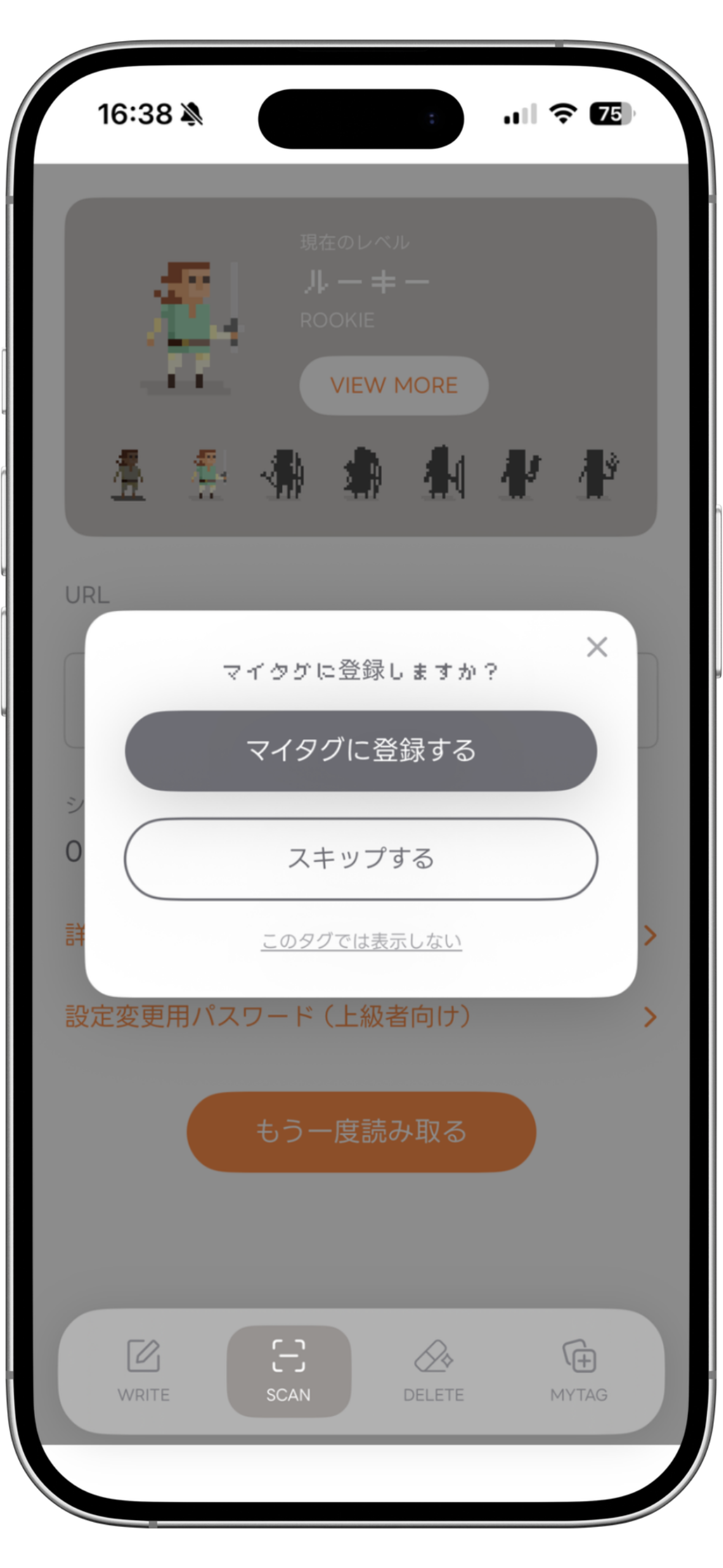Image resolution: width=723 pixels, height=1568 pixels.
Task: Close the My Tag registration dialog
Action: tap(597, 647)
